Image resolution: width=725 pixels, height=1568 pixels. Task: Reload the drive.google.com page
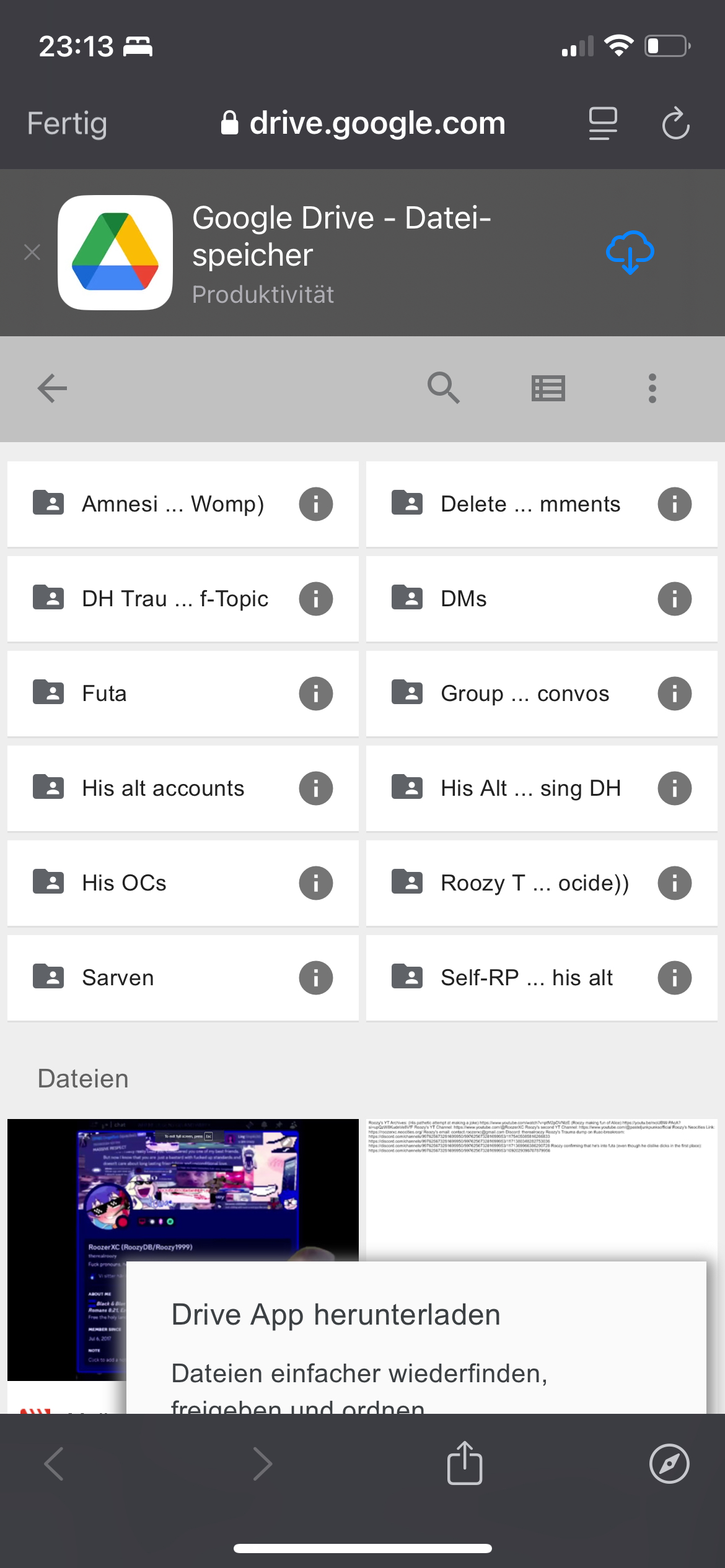[675, 123]
